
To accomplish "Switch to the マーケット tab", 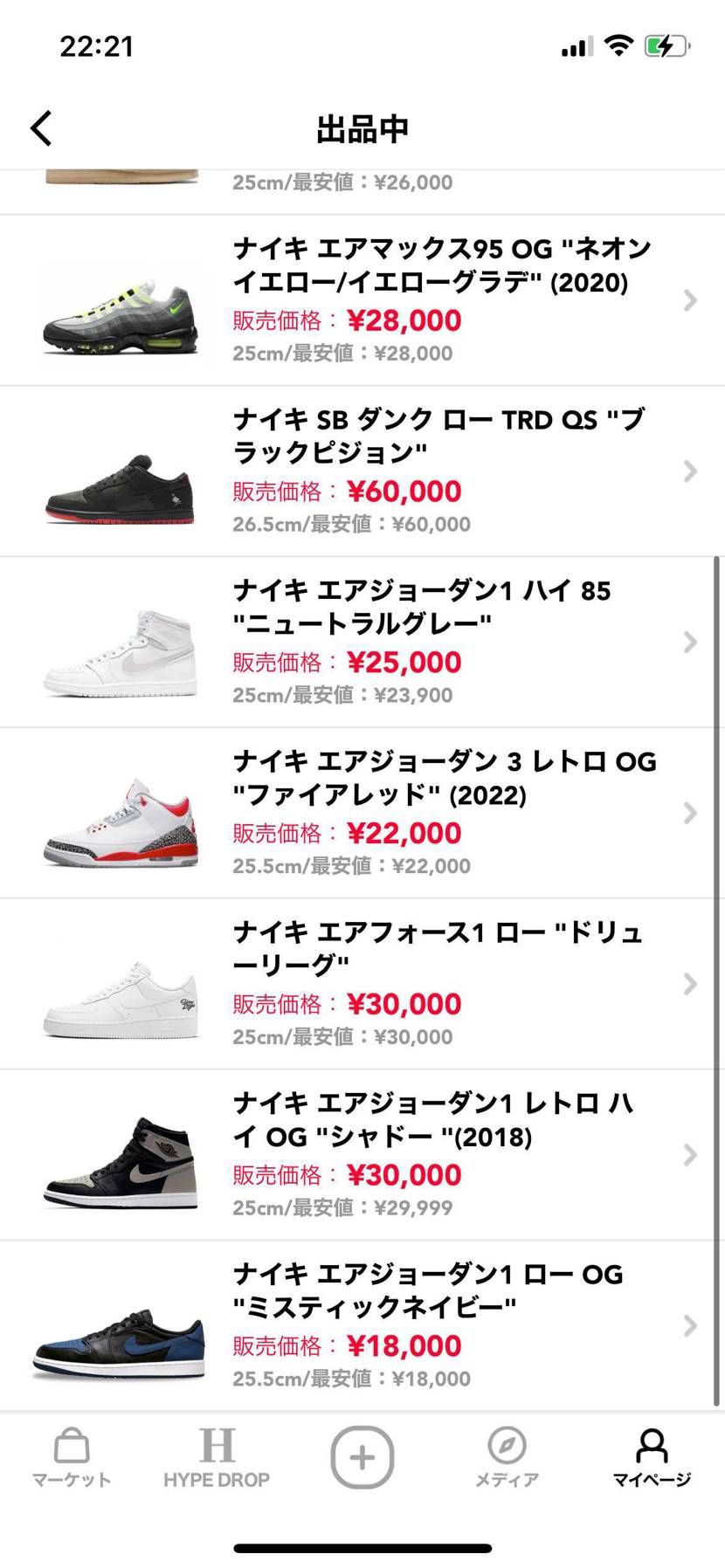I will (x=72, y=1458).
